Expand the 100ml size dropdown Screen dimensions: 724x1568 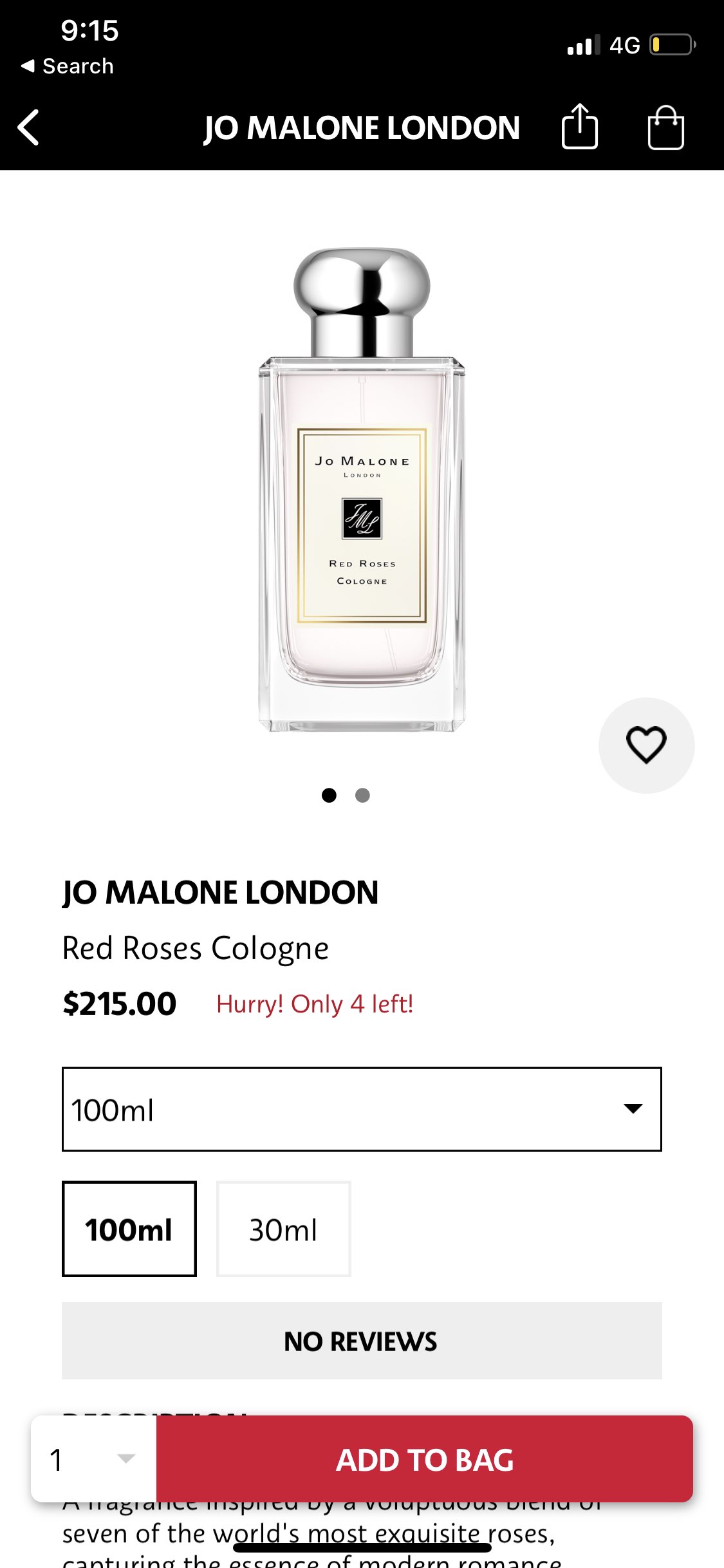[x=362, y=1109]
